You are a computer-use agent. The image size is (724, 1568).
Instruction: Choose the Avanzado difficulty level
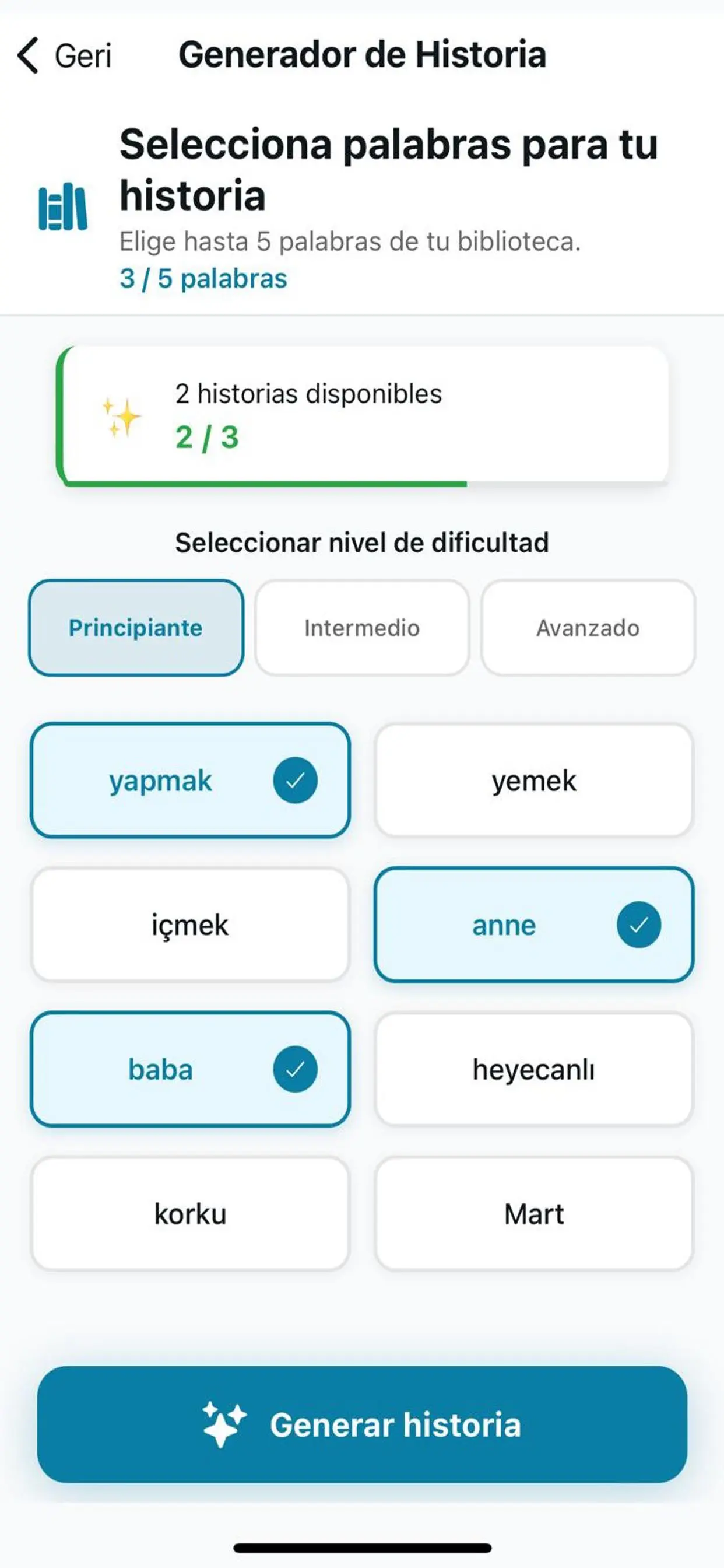click(588, 628)
